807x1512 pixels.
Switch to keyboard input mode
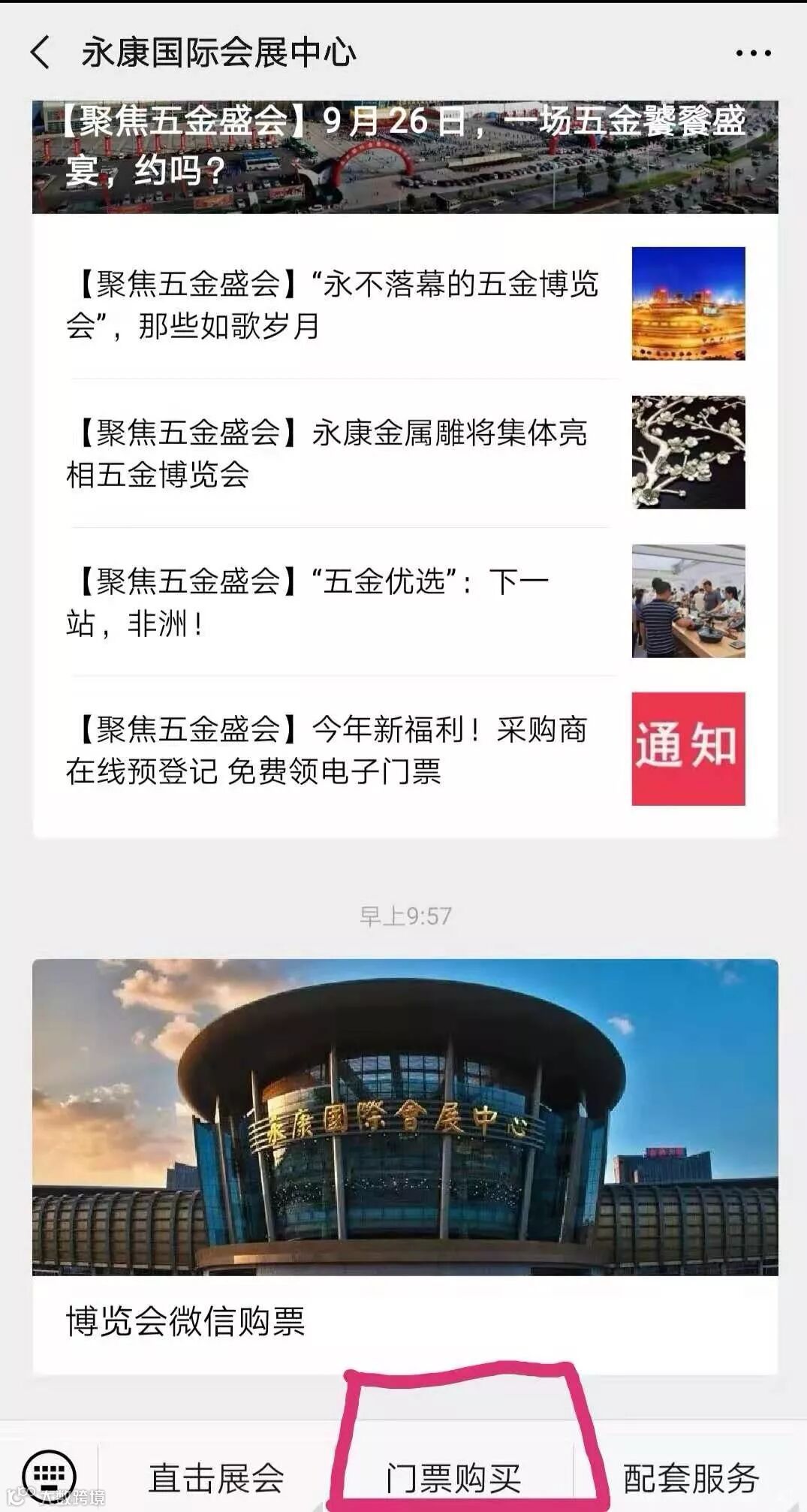tap(50, 1477)
